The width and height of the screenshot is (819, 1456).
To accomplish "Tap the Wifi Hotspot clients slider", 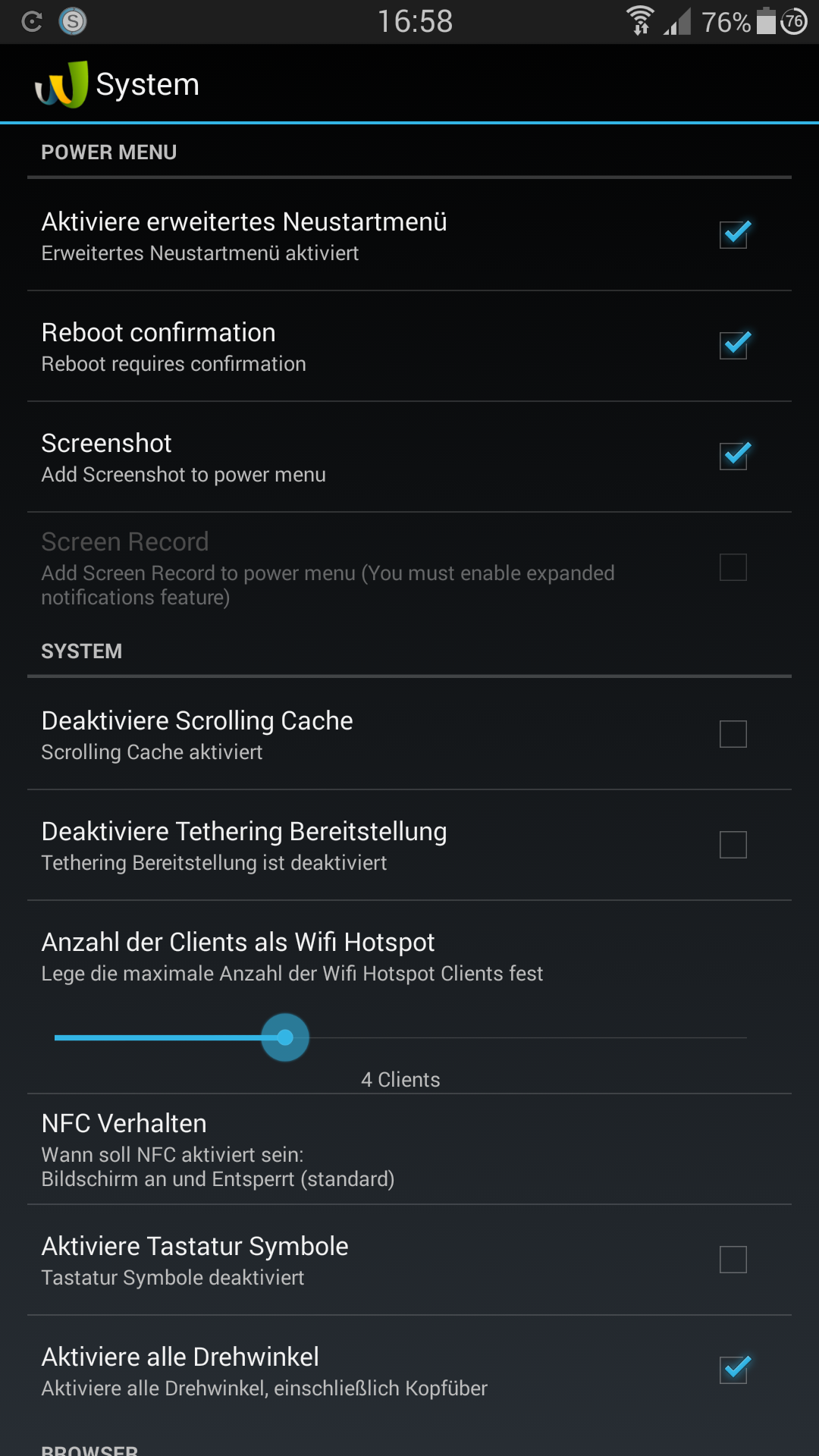I will click(400, 1037).
